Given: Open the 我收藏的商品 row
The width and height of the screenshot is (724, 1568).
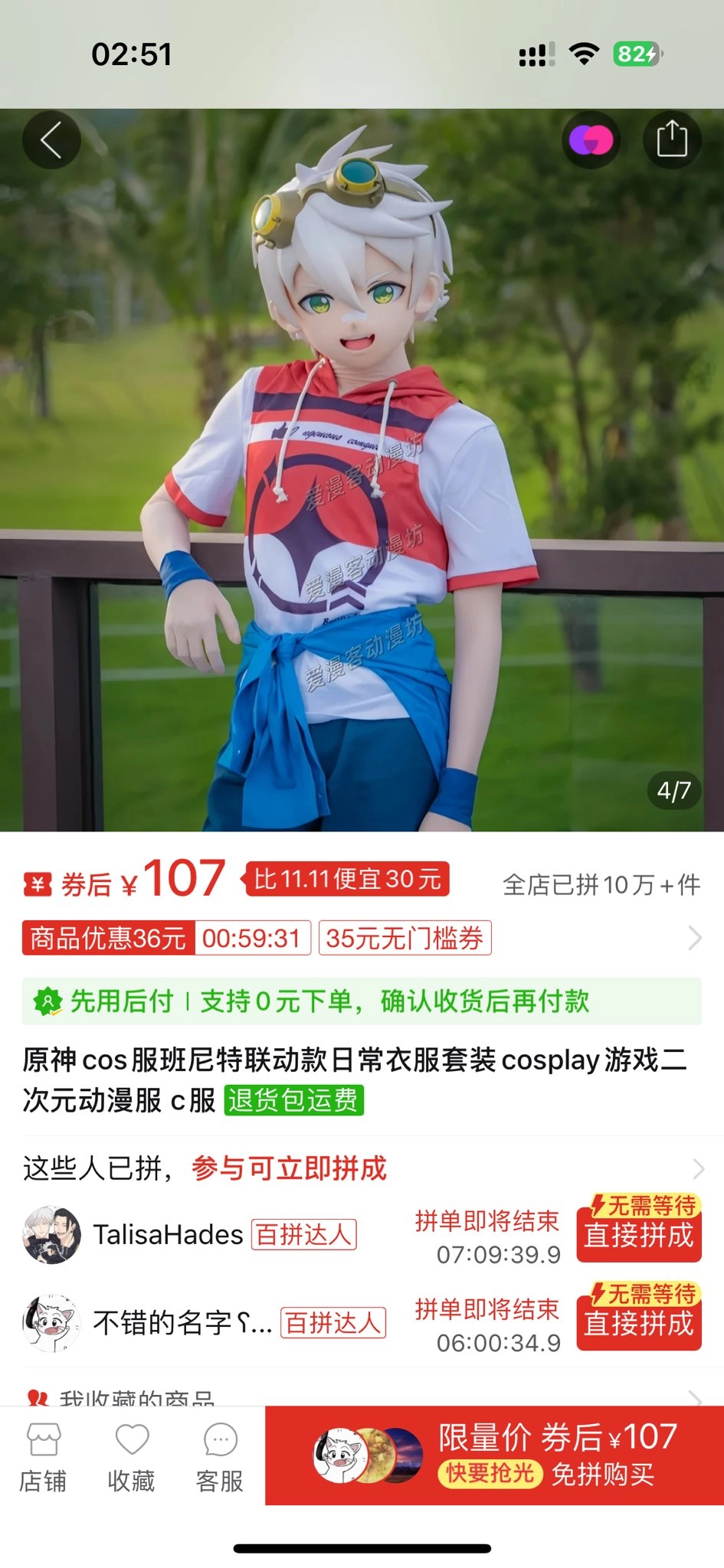Looking at the screenshot, I should pyautogui.click(x=362, y=1398).
